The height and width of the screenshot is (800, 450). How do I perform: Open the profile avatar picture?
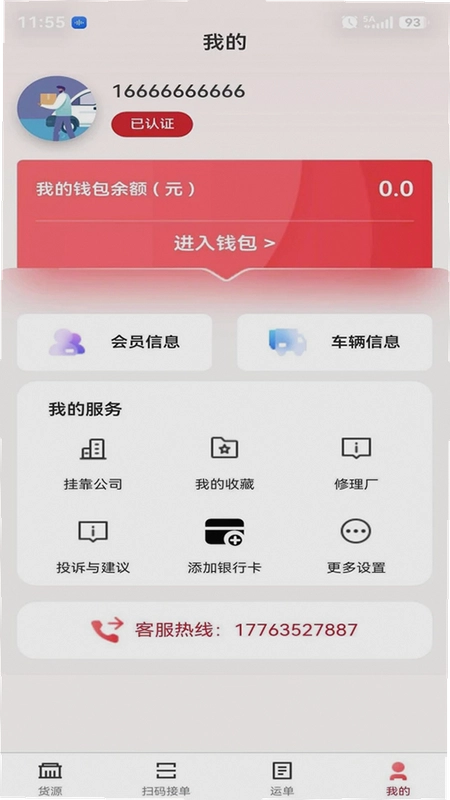57,108
